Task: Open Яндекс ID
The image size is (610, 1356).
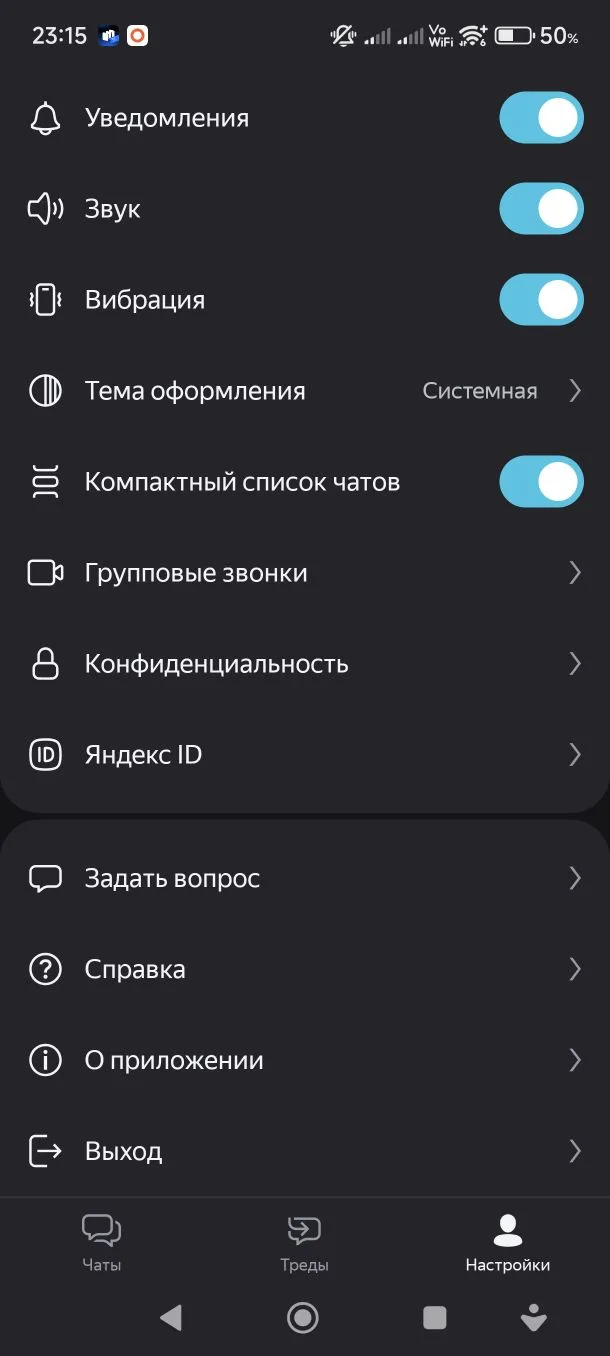Action: click(304, 755)
